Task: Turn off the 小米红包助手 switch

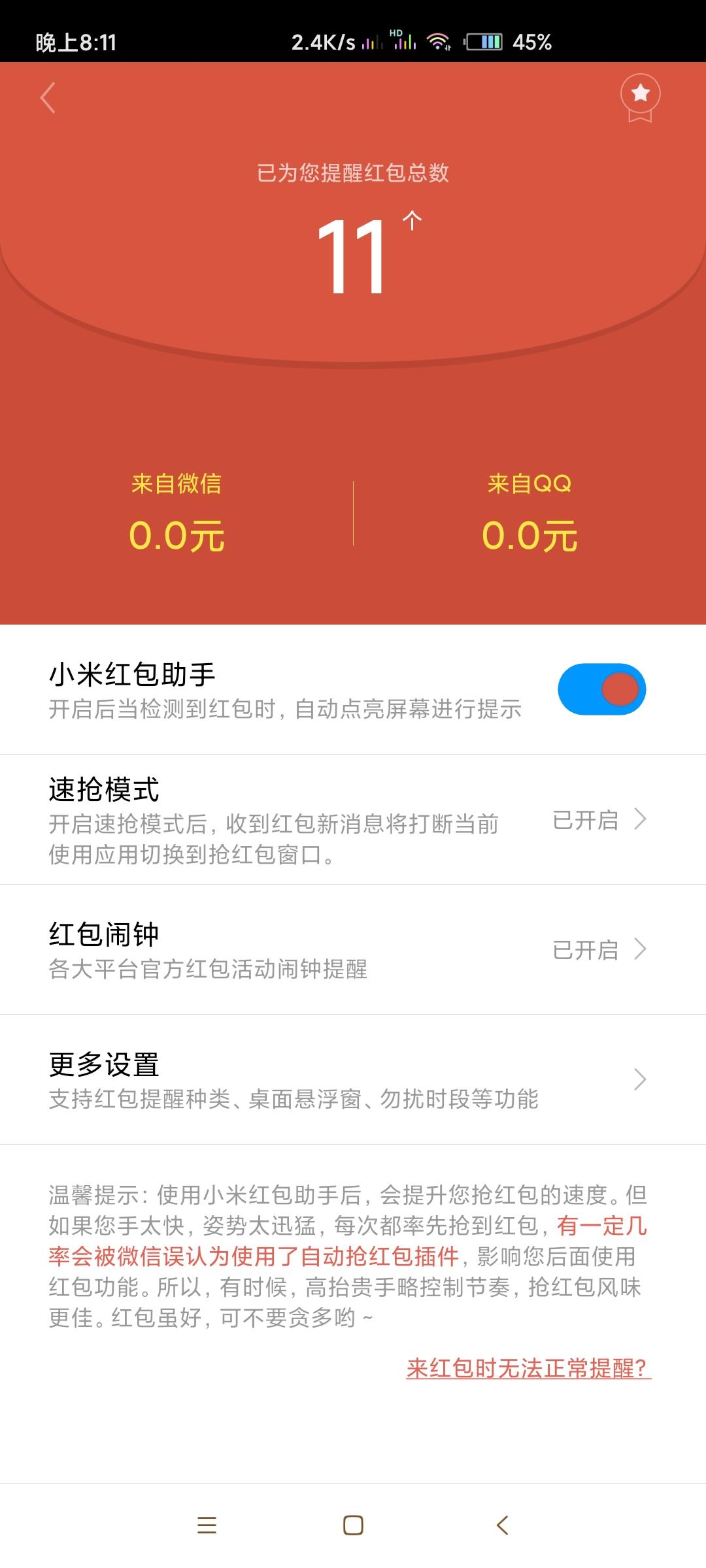Action: tap(601, 689)
